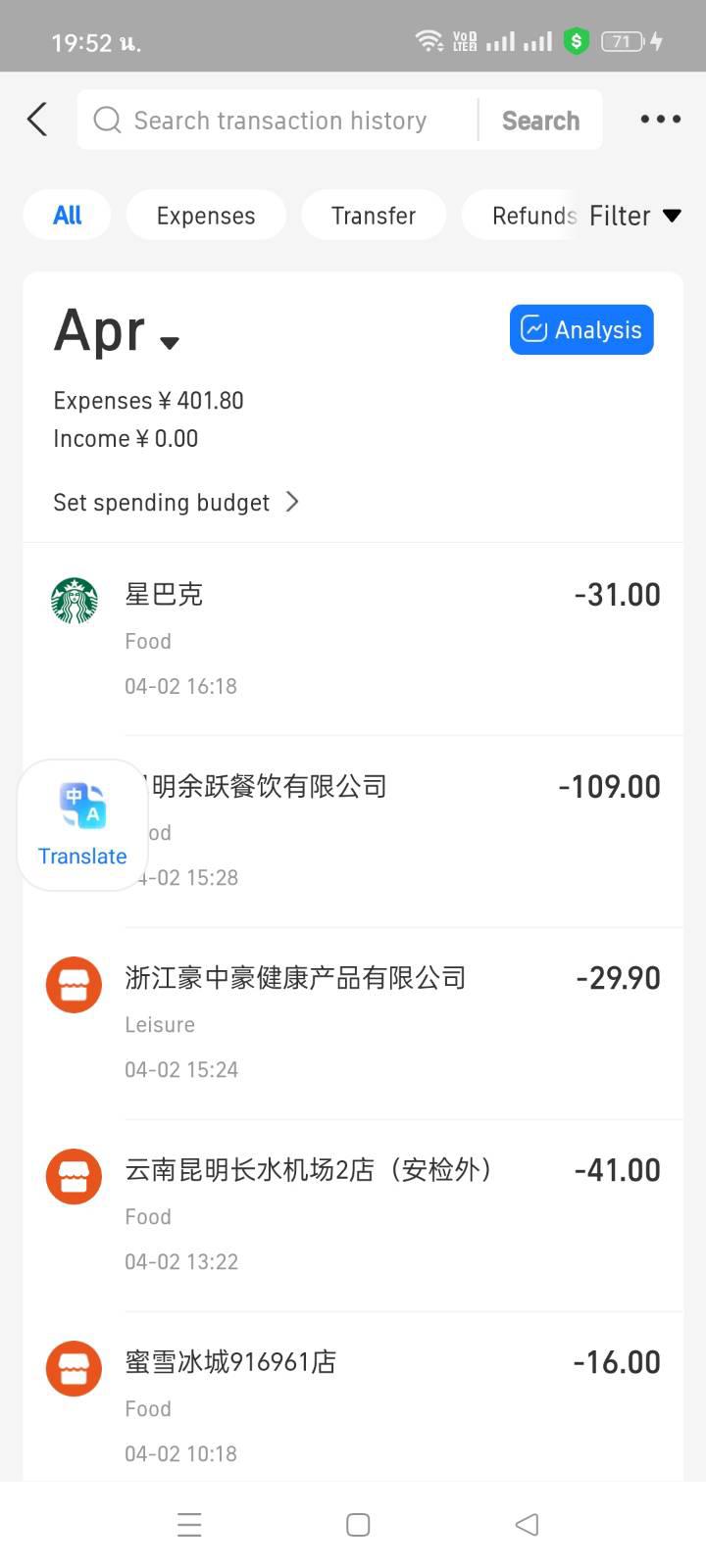Screen dimensions: 706x1568
Task: Select the All filter chip
Action: coord(67,216)
